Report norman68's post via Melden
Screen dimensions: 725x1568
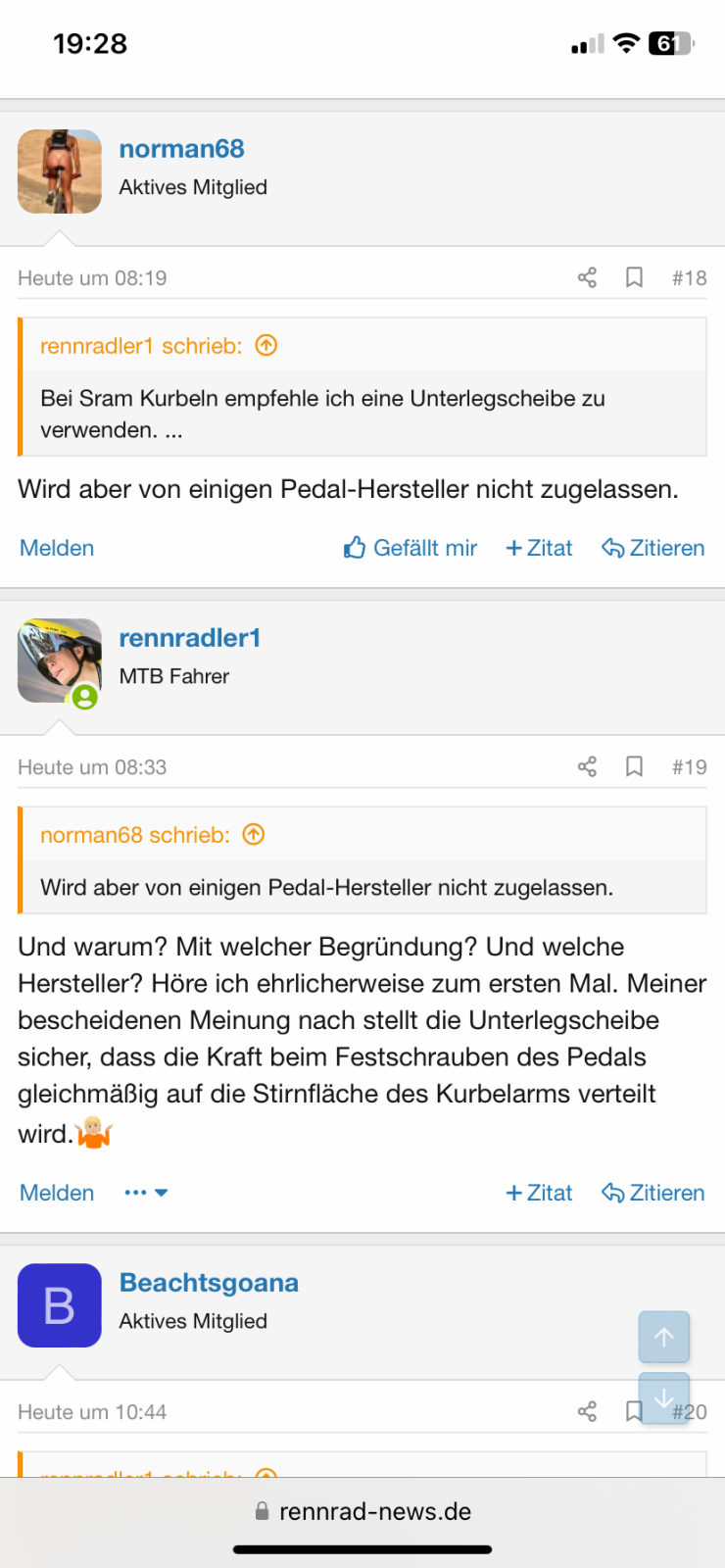point(57,548)
